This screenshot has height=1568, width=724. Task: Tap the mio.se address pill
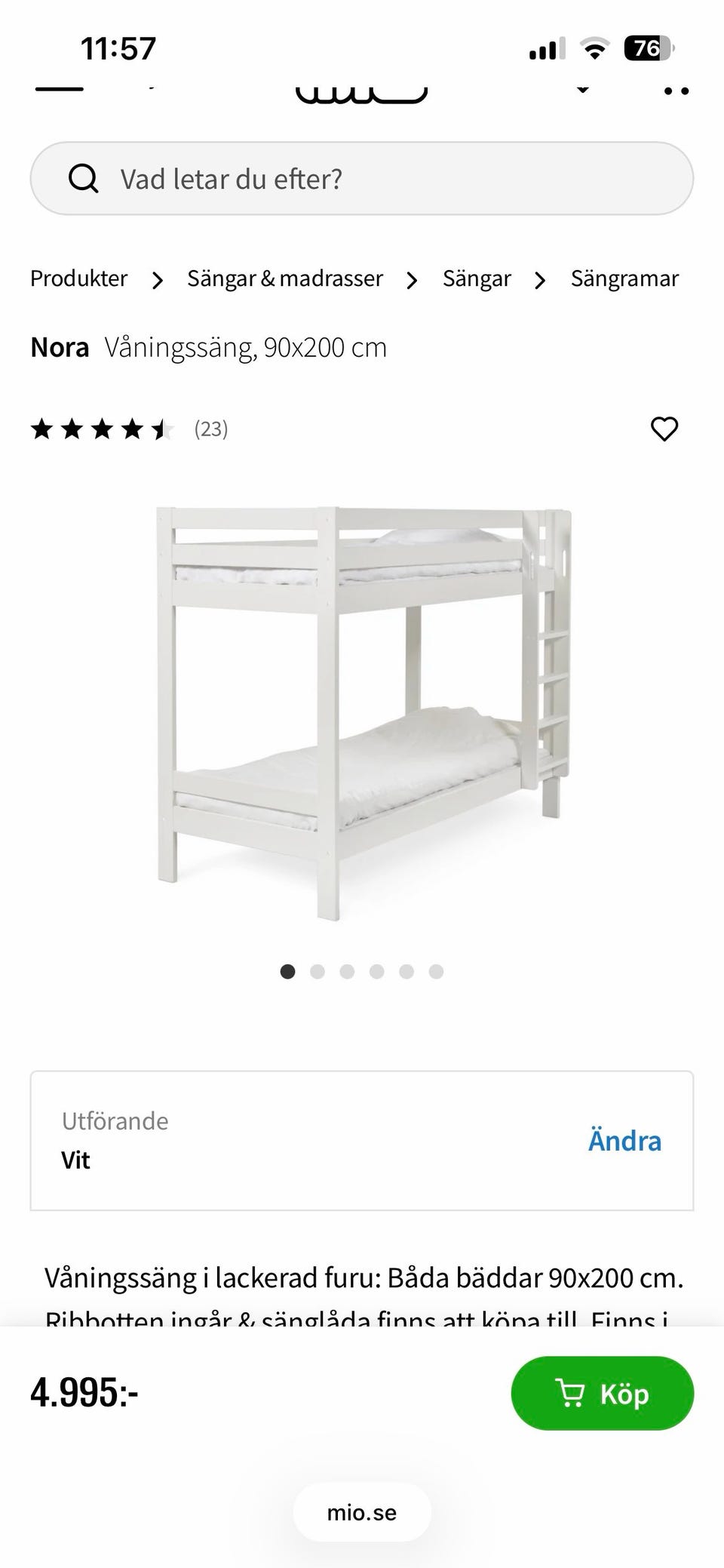[362, 1512]
